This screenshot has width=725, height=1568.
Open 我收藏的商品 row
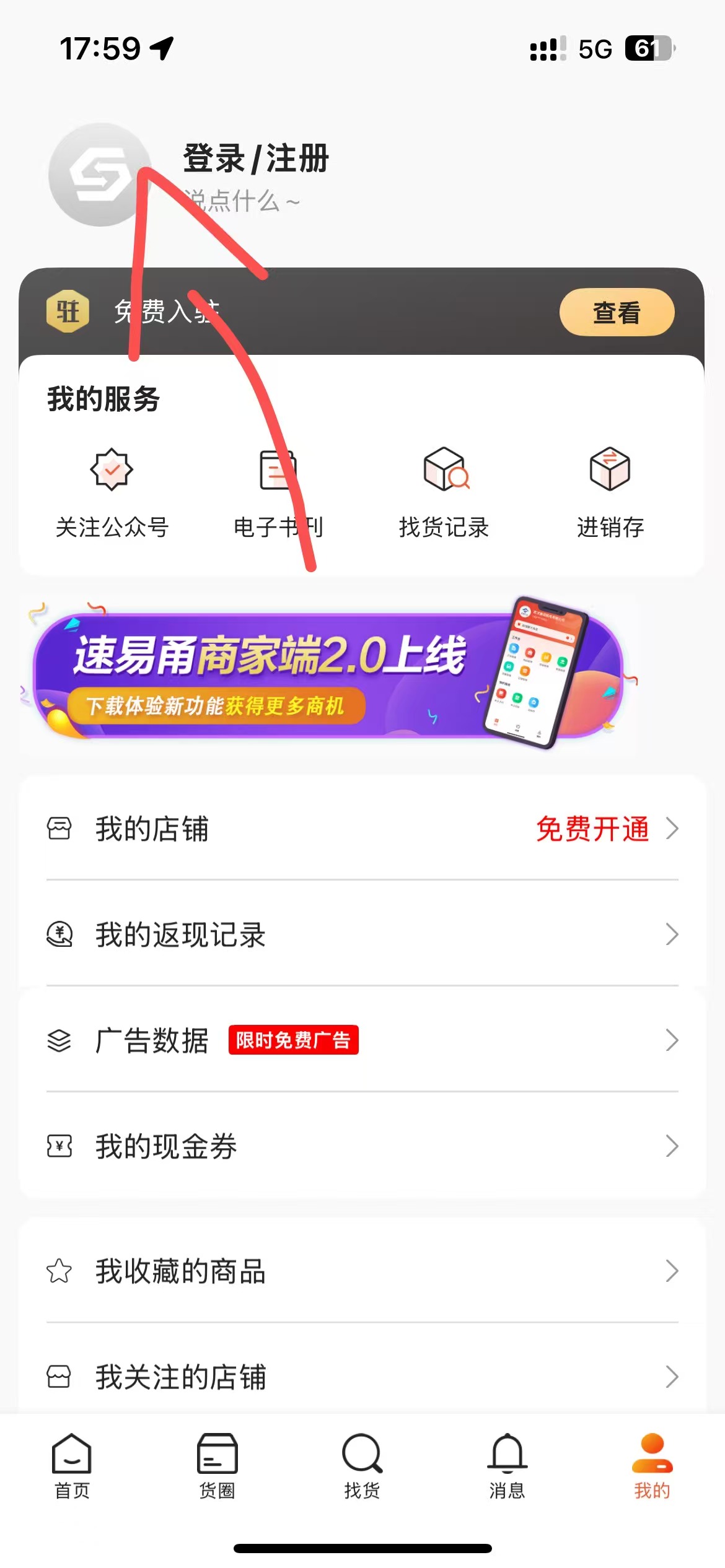[x=362, y=1271]
